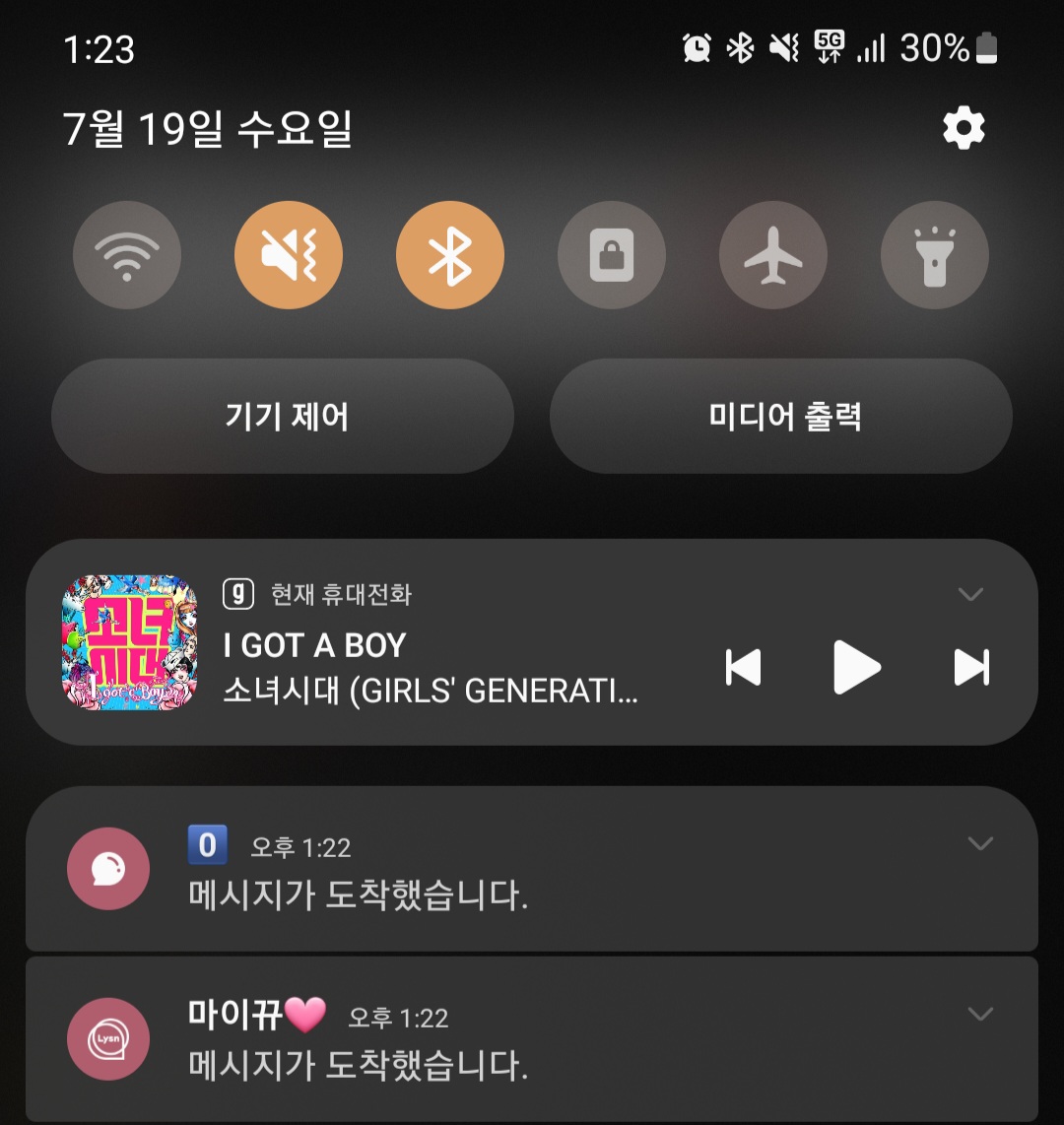Toggle the vibrate sound mode tile
This screenshot has width=1064, height=1125.
point(289,256)
